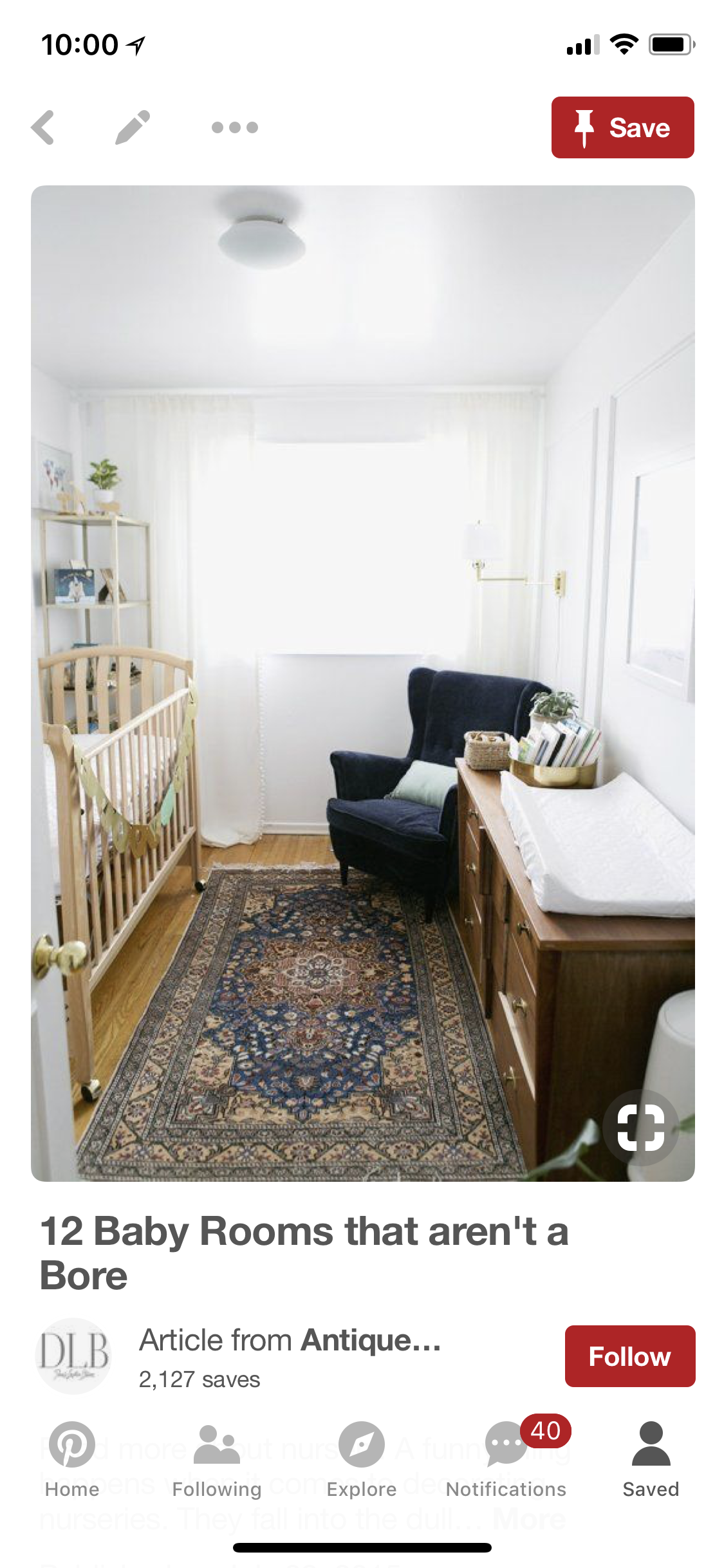Switch to the Following tab

tap(217, 1460)
